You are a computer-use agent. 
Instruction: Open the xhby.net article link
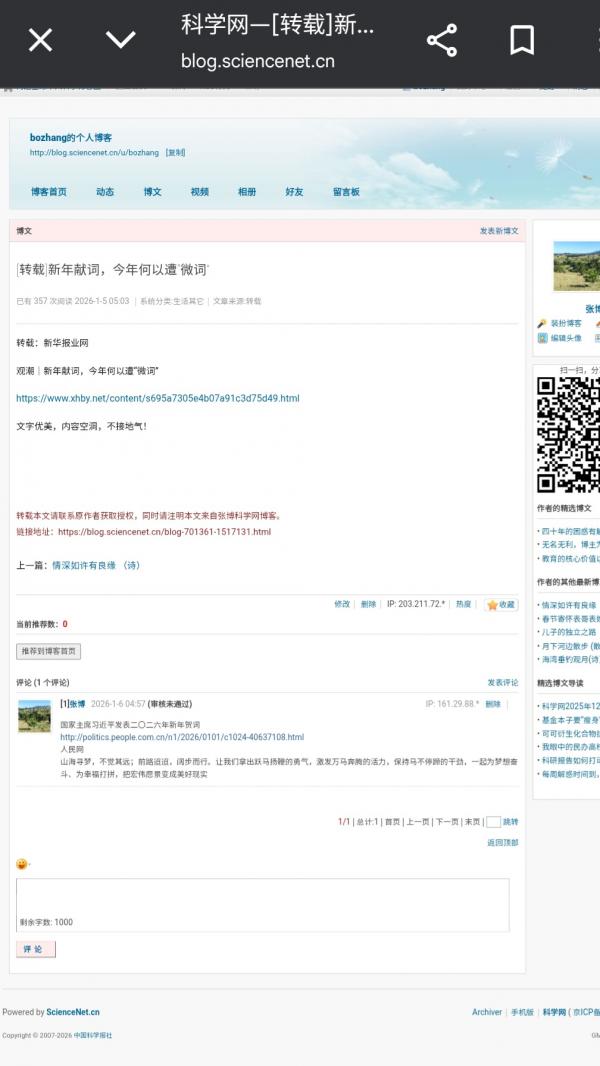tap(158, 398)
